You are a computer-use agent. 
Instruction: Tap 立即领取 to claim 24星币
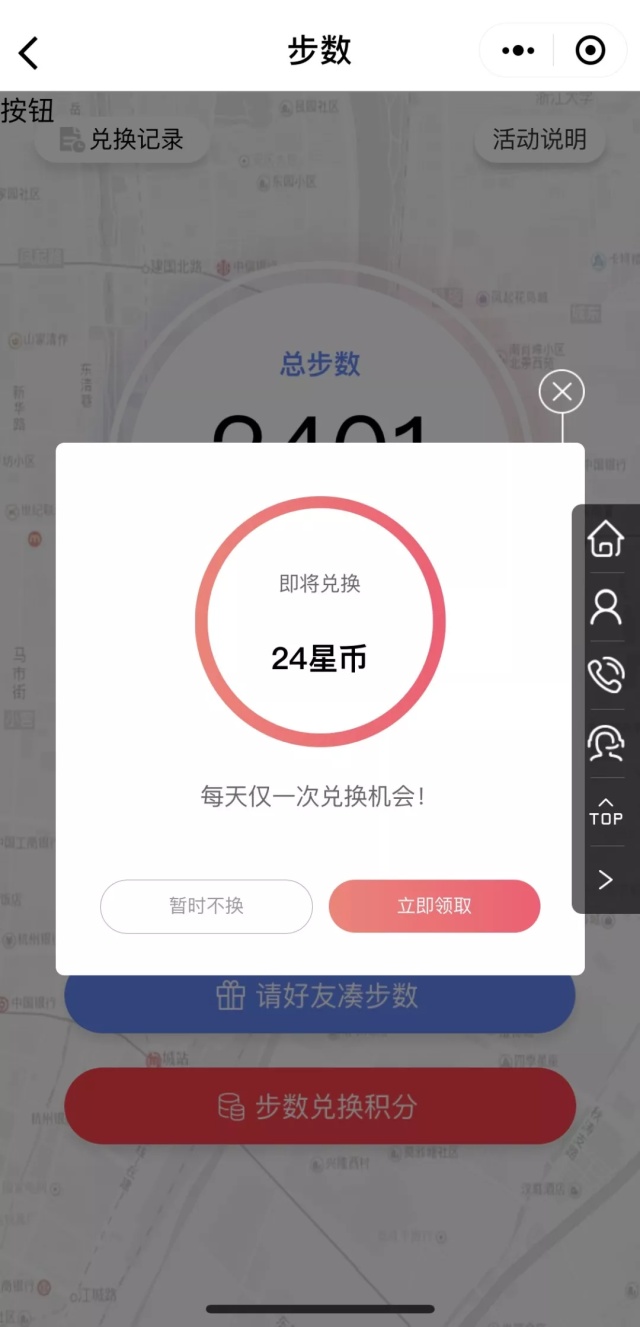pyautogui.click(x=434, y=906)
